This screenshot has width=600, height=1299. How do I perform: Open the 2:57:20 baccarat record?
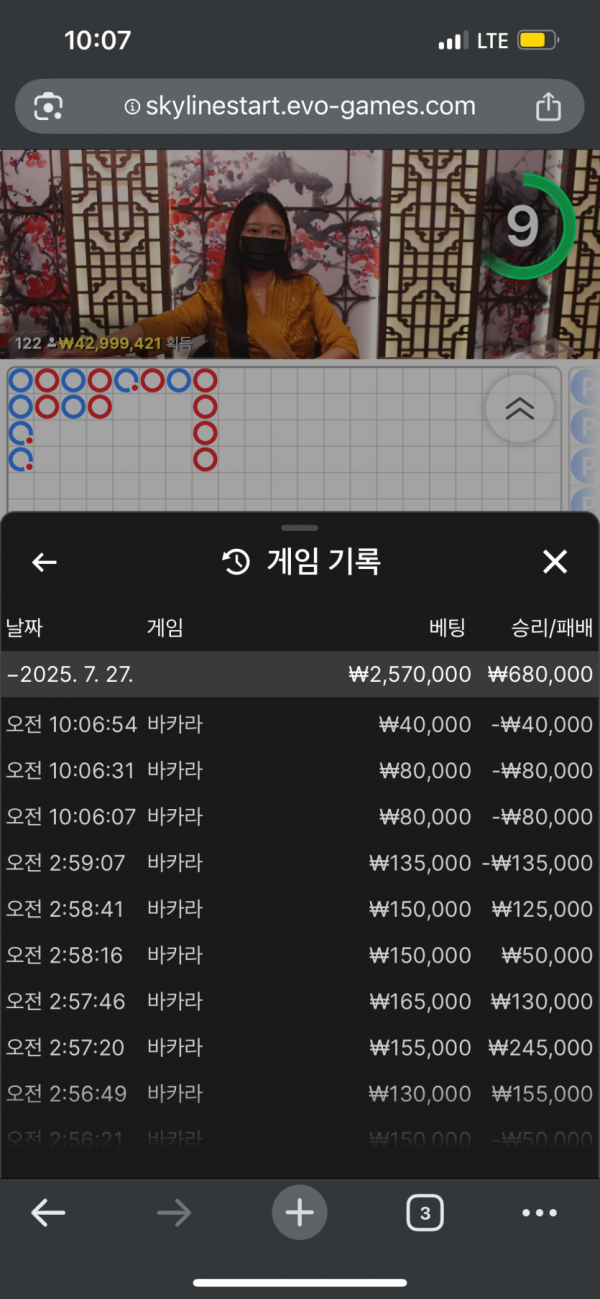point(300,1048)
